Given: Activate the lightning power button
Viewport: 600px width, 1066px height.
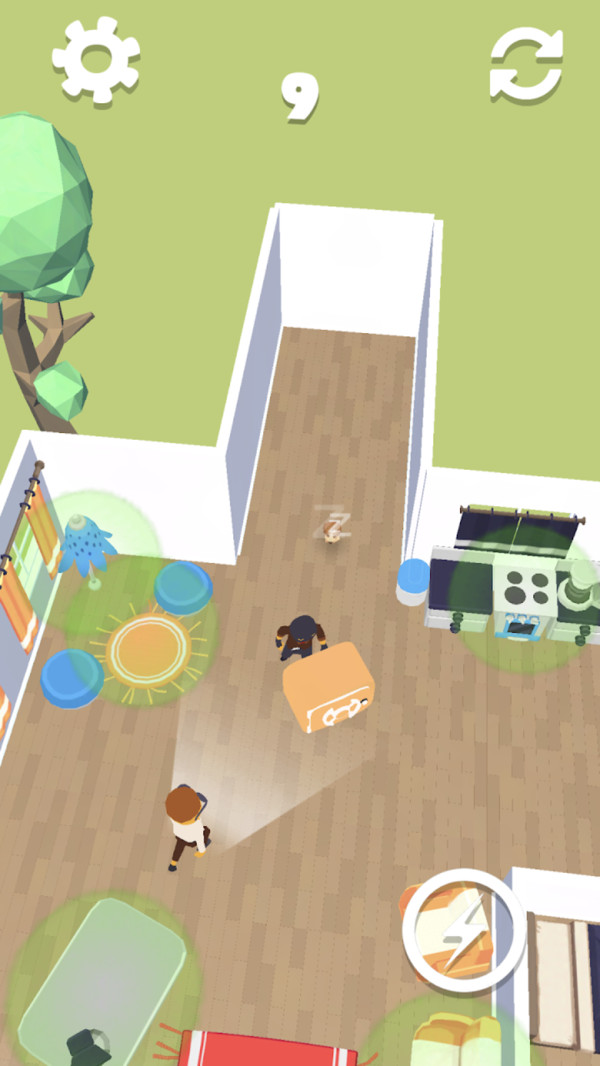Looking at the screenshot, I should [464, 930].
